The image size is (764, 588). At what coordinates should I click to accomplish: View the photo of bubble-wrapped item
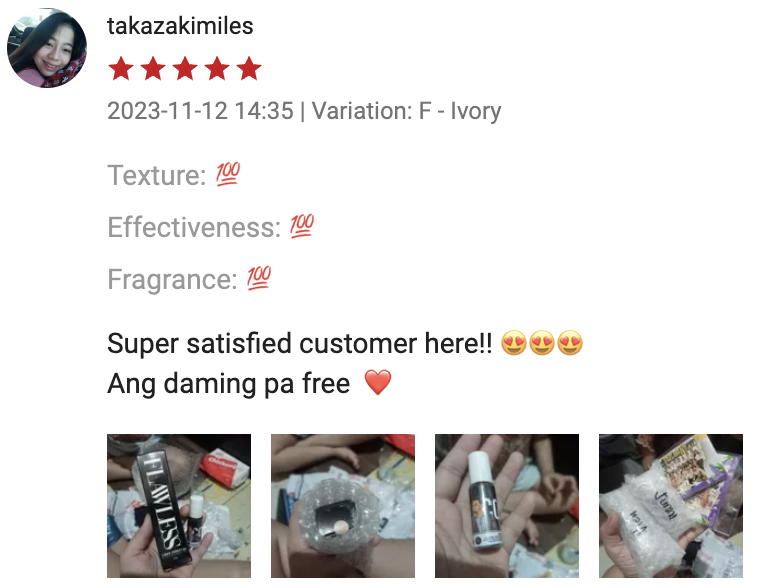tap(343, 505)
